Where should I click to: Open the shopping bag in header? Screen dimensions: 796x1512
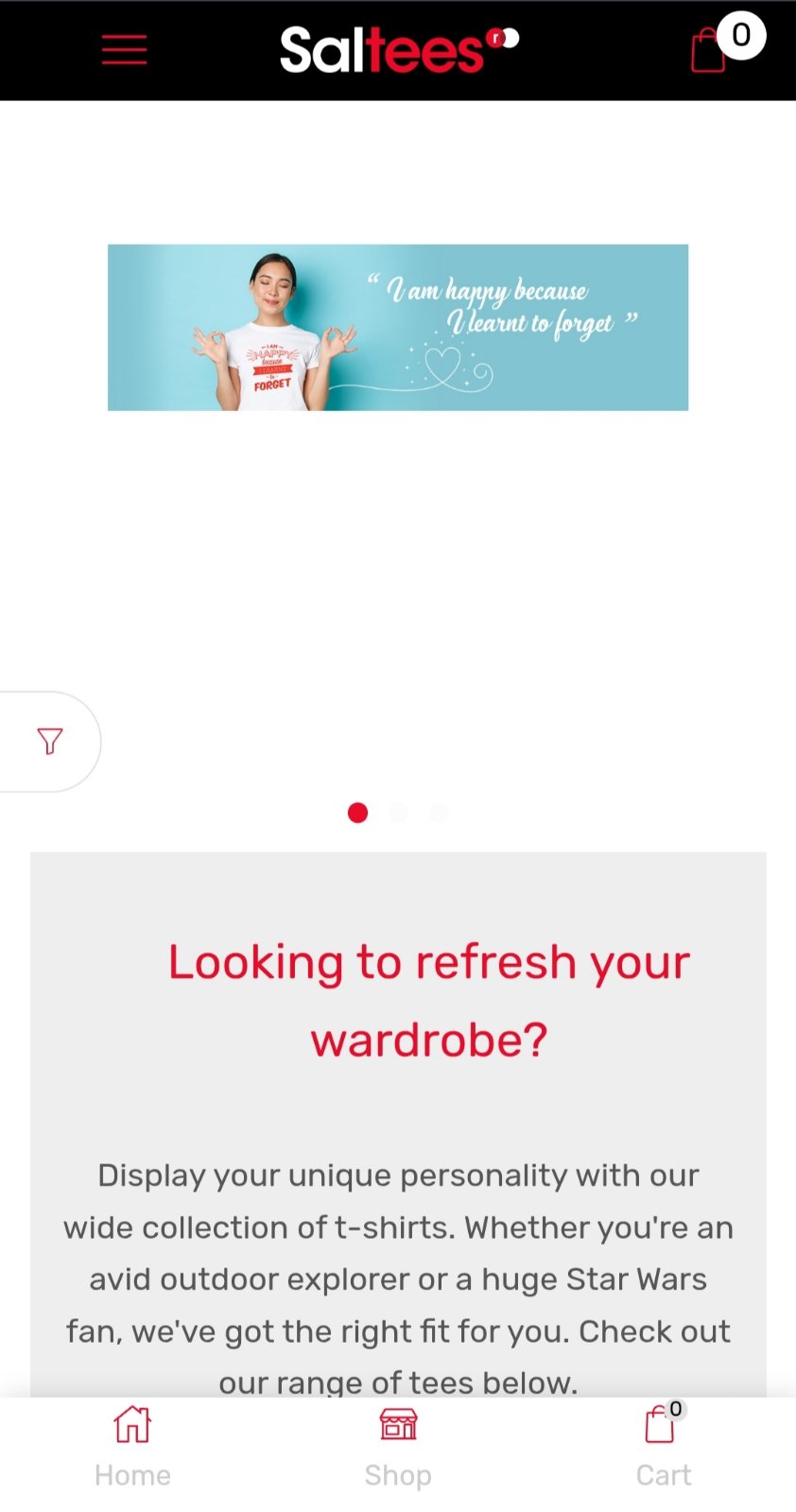pyautogui.click(x=710, y=49)
